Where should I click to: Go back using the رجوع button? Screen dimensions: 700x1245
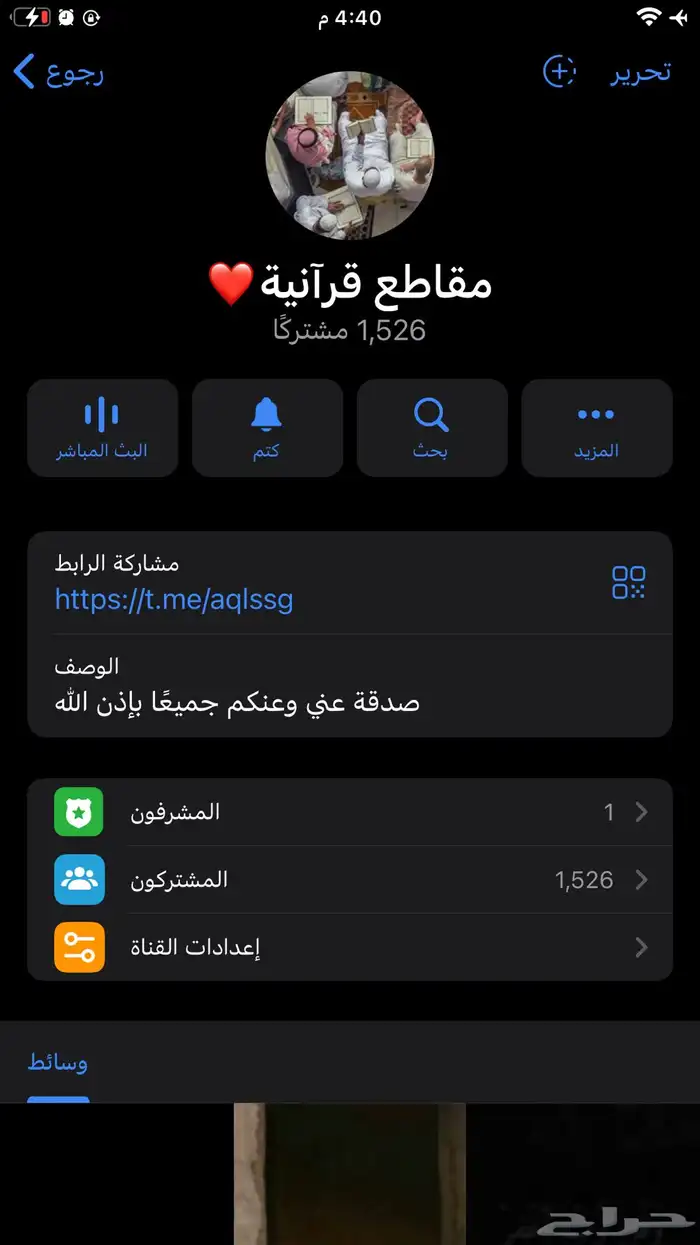point(58,73)
